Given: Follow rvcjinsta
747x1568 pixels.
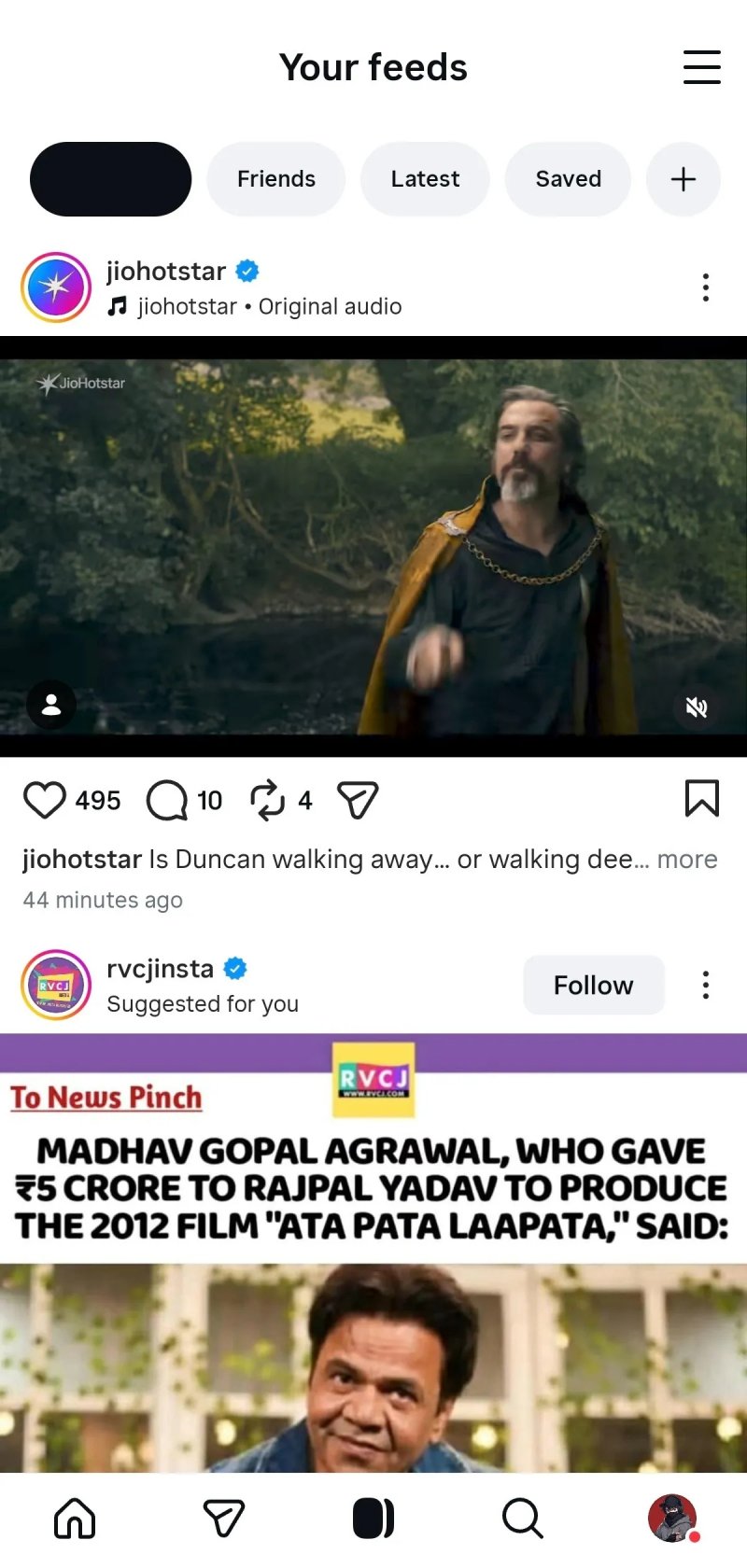Looking at the screenshot, I should pos(593,985).
